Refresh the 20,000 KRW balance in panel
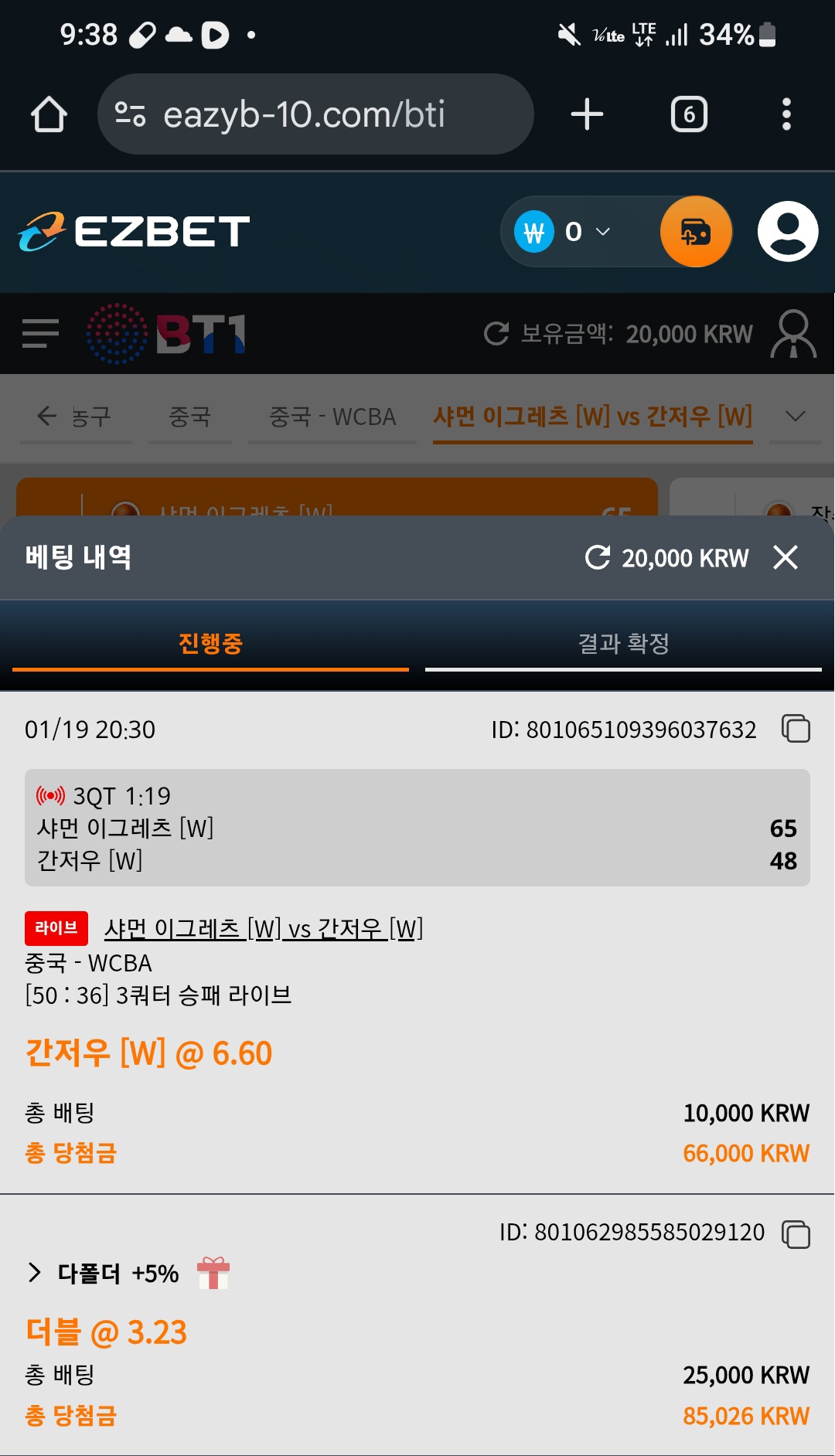Screen dimensions: 835x1456 coord(598,557)
